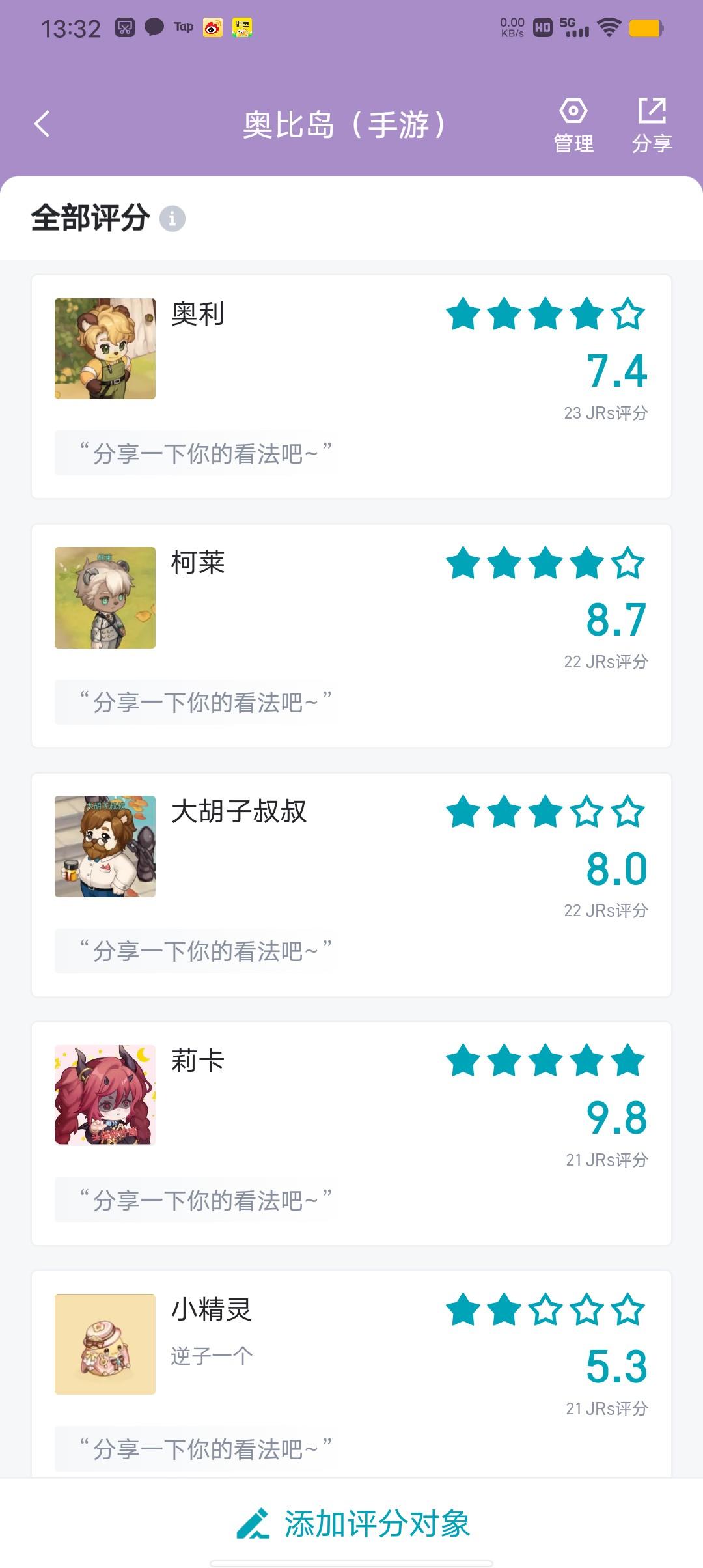Give 大胡子叔叔 a fourth star
The height and width of the screenshot is (1568, 703).
point(587,812)
